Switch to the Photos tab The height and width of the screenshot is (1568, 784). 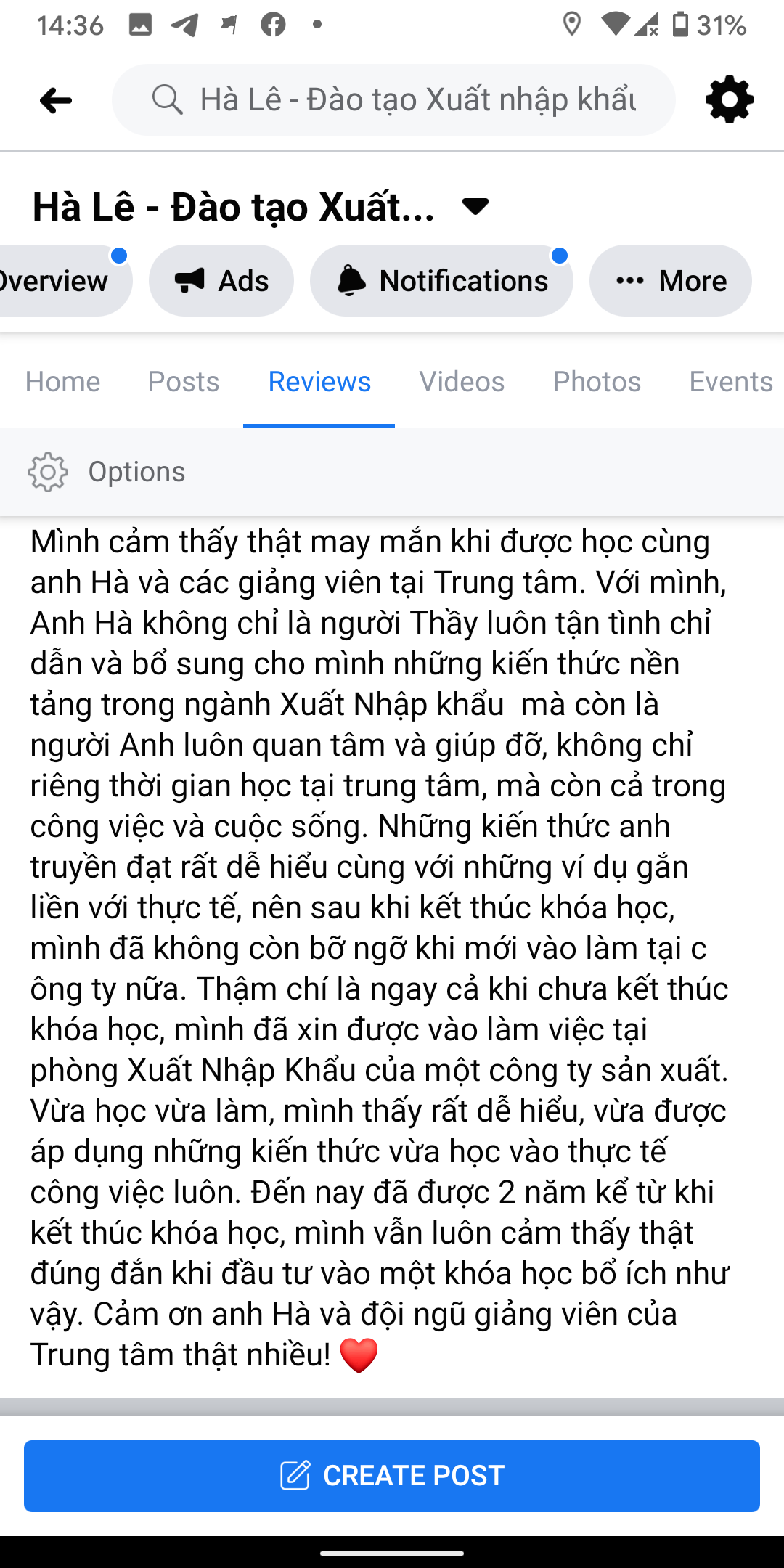[x=597, y=382]
